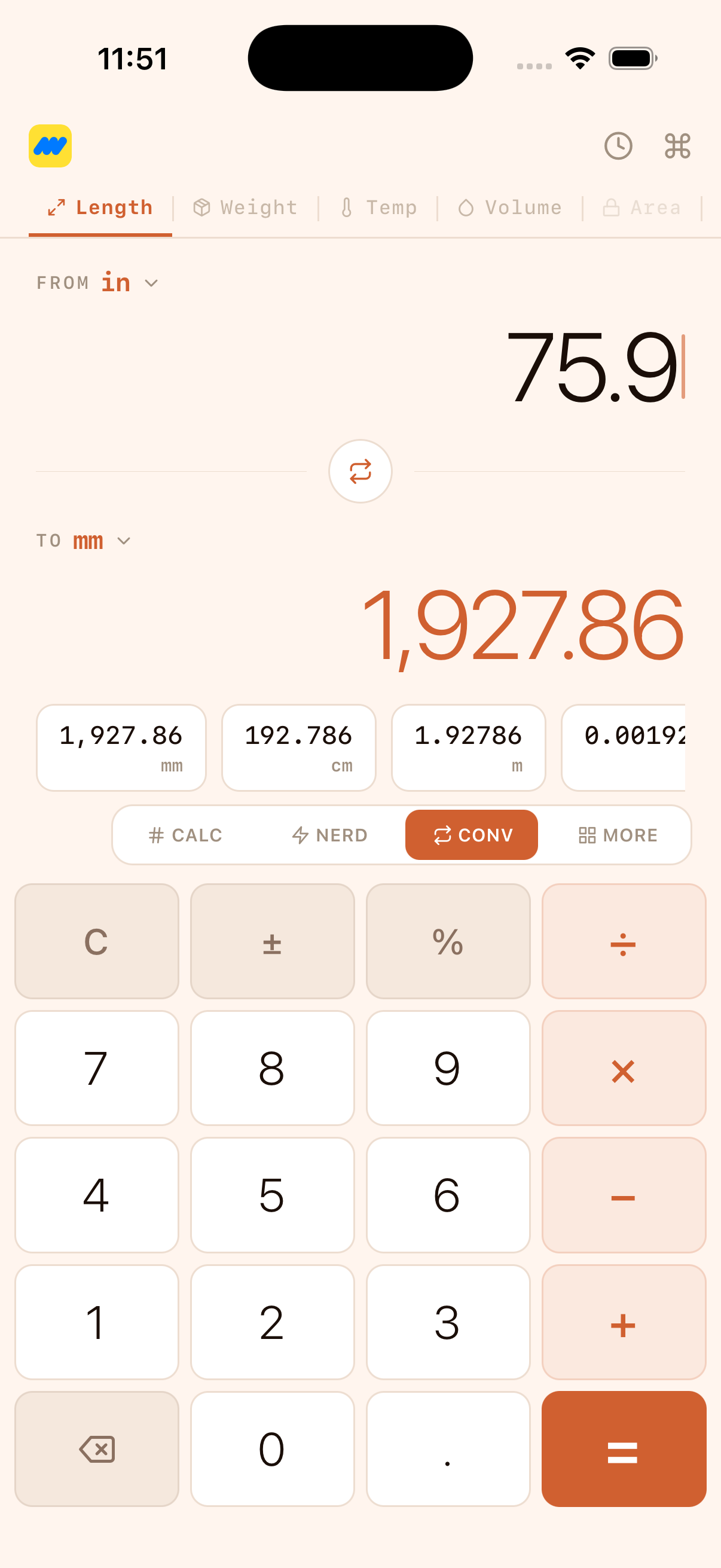The width and height of the screenshot is (721, 1568).
Task: Clear the input with the C key
Action: pos(97,941)
